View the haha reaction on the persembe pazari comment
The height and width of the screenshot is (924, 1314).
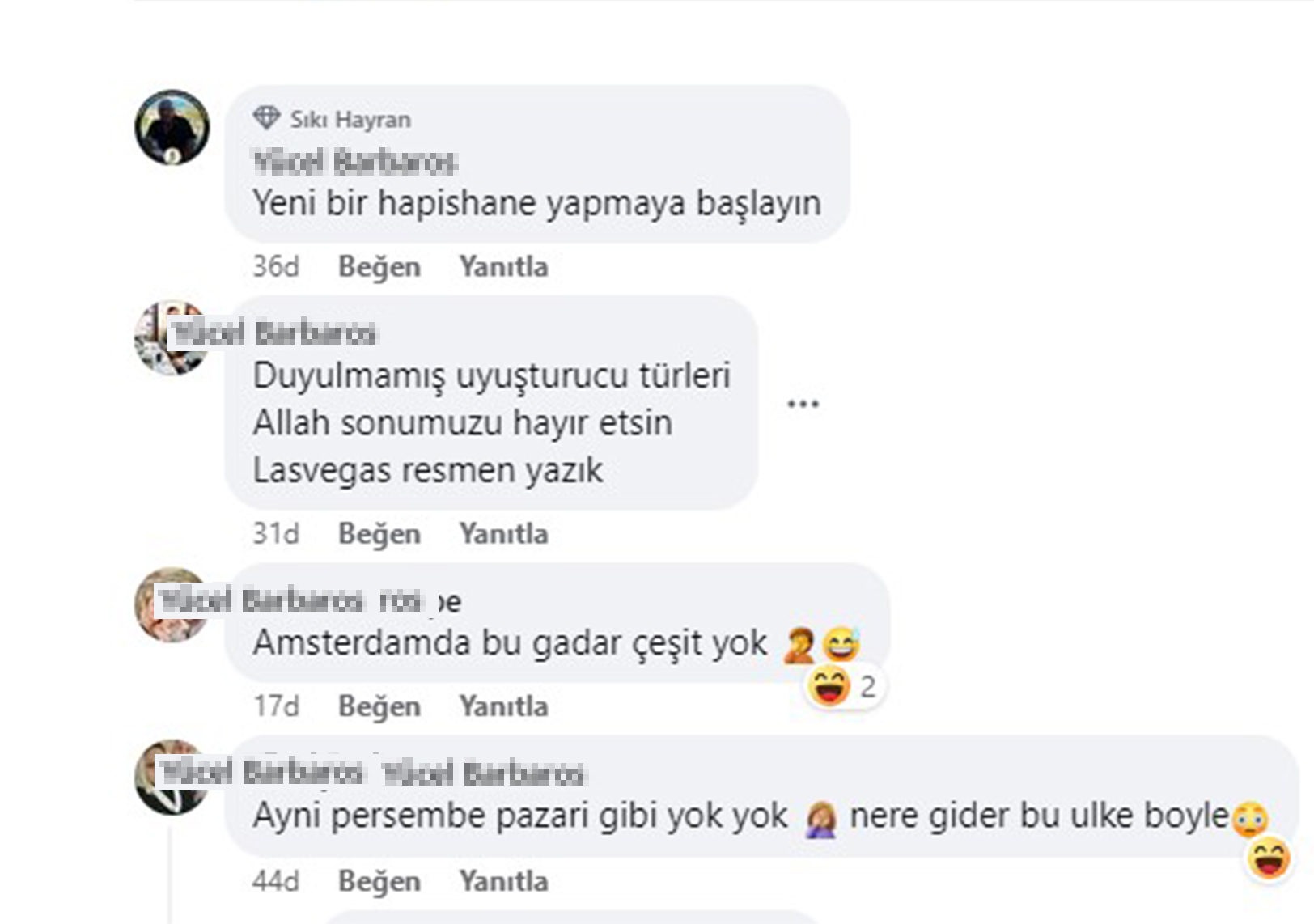(x=1268, y=858)
